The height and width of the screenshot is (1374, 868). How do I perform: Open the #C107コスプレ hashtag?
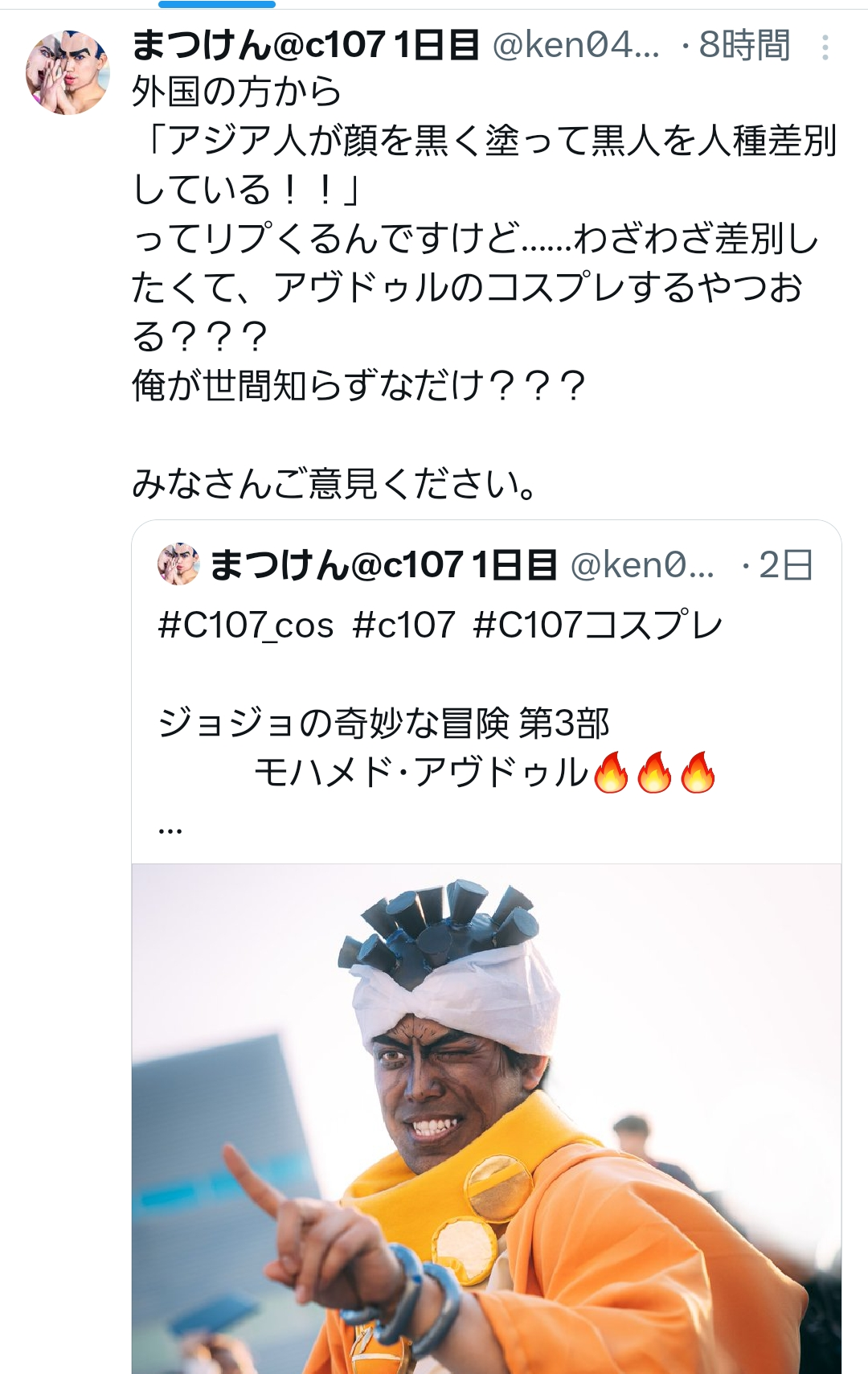[598, 625]
